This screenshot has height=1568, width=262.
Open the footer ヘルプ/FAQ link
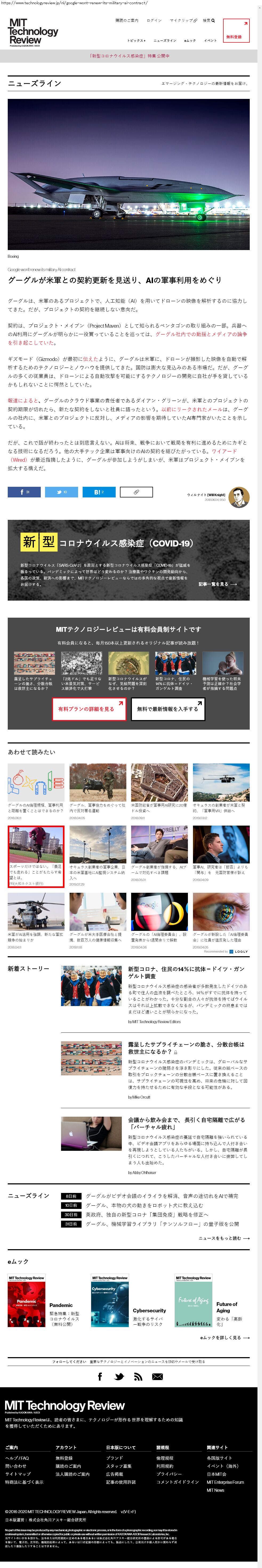tap(17, 1458)
